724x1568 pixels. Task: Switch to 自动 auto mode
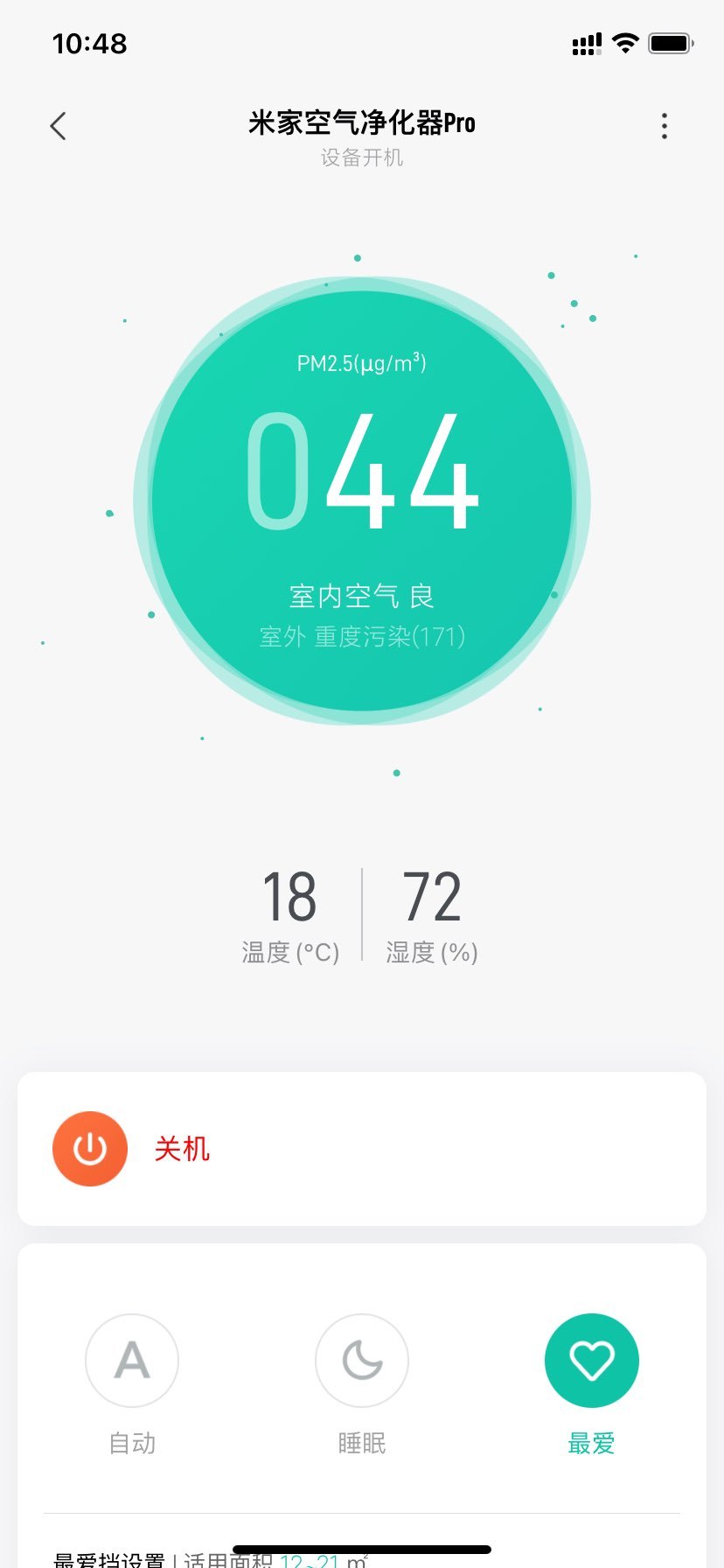point(132,1361)
